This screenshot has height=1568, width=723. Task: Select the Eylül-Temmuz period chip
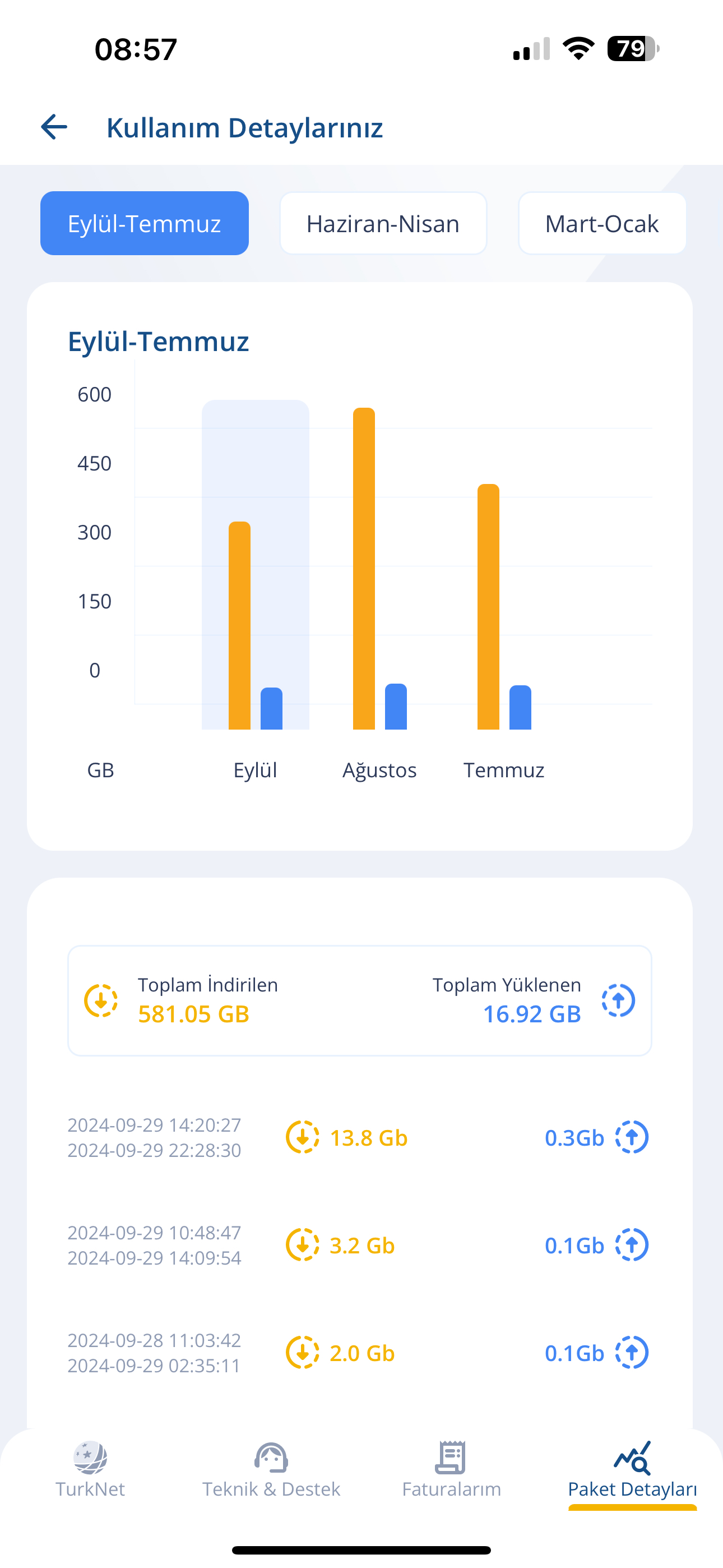(x=144, y=223)
